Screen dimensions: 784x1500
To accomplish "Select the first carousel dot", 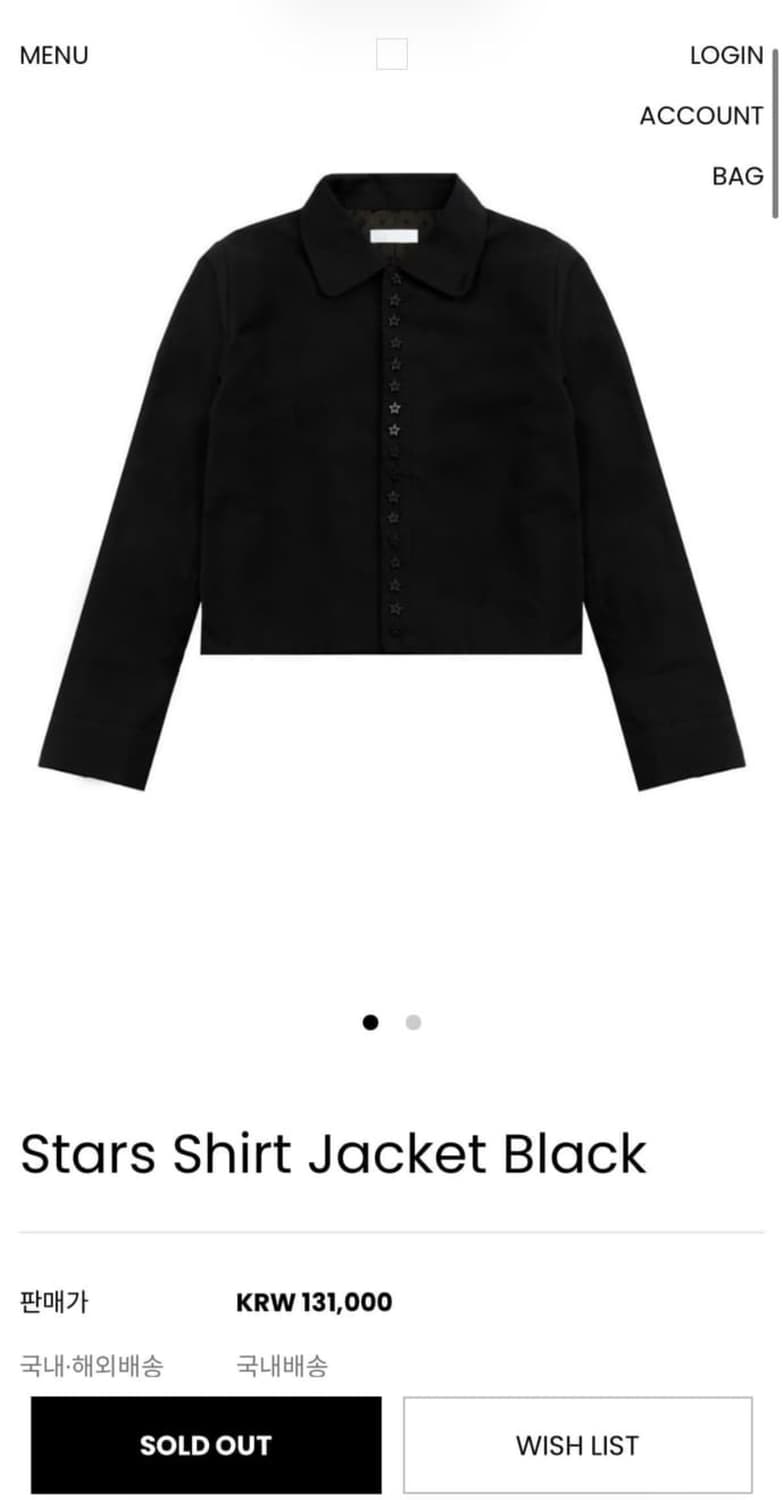I will (x=371, y=1022).
